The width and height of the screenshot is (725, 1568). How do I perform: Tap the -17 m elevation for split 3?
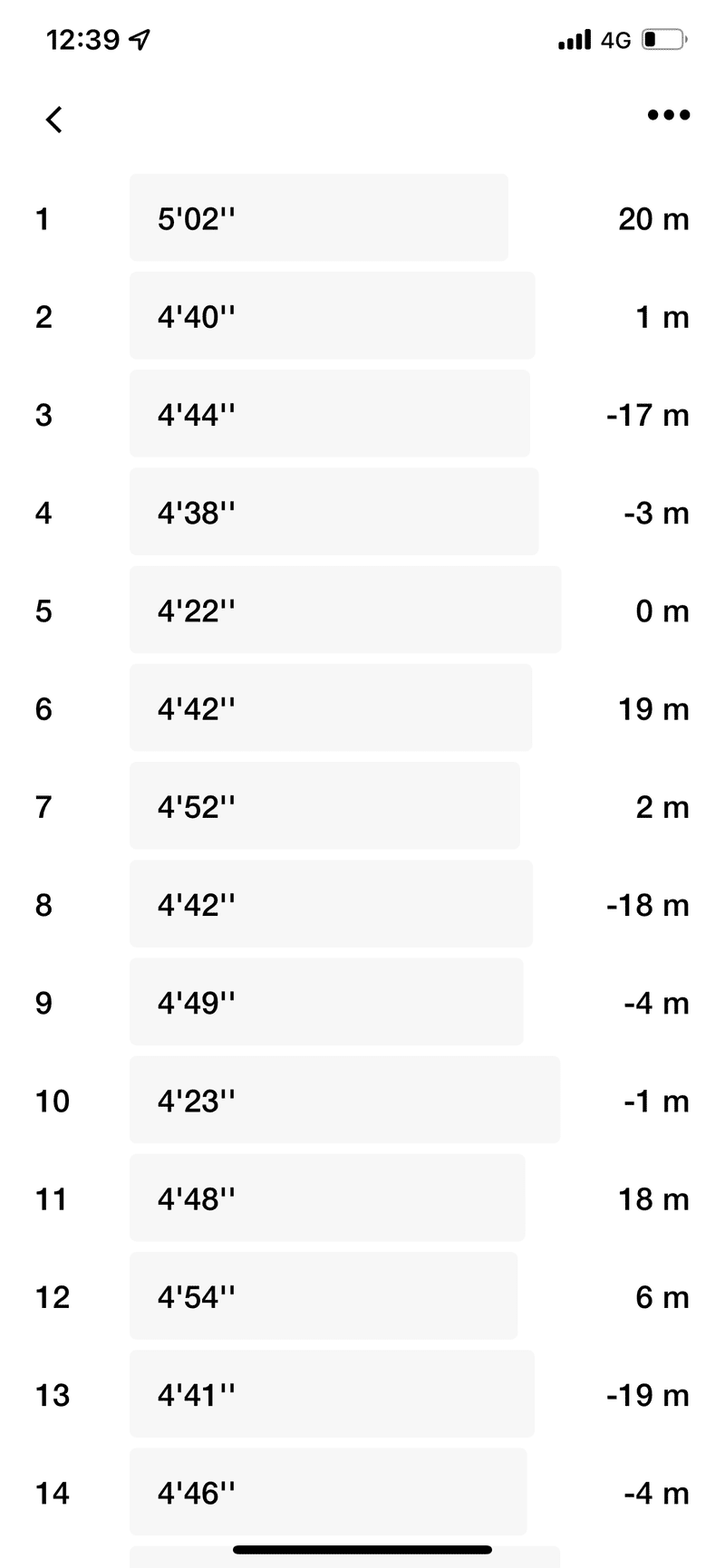point(647,415)
